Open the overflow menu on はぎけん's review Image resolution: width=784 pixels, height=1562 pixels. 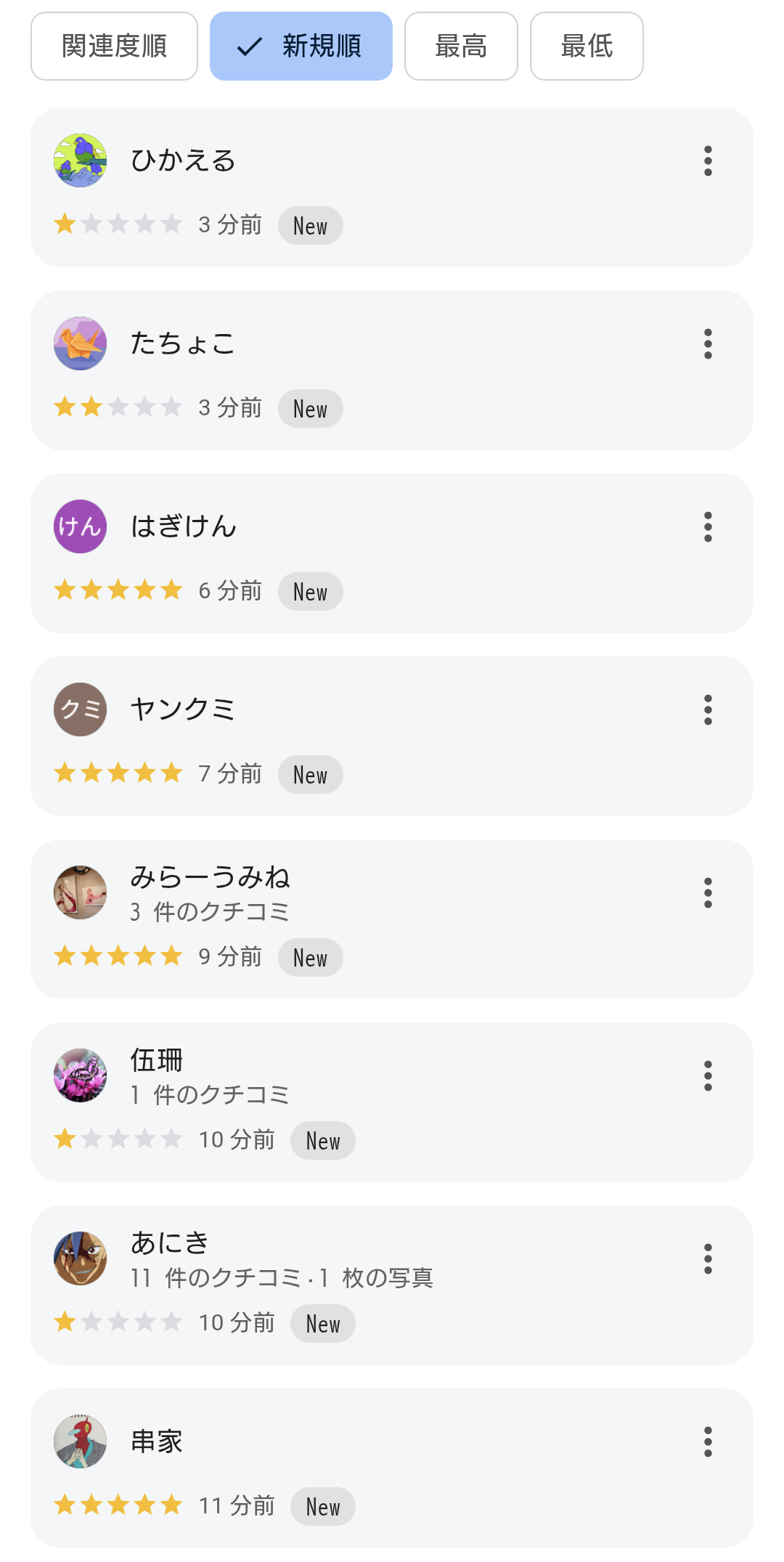[708, 526]
